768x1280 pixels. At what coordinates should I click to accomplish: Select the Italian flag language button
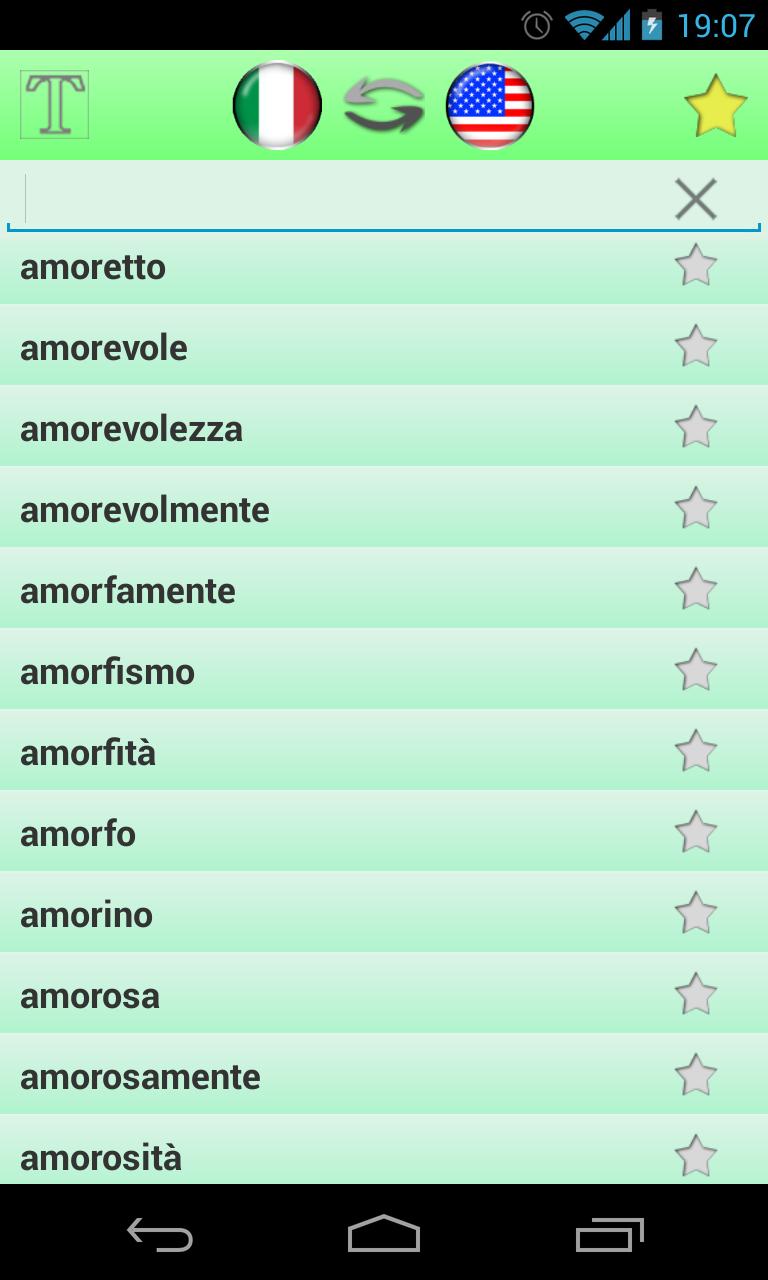pos(277,105)
